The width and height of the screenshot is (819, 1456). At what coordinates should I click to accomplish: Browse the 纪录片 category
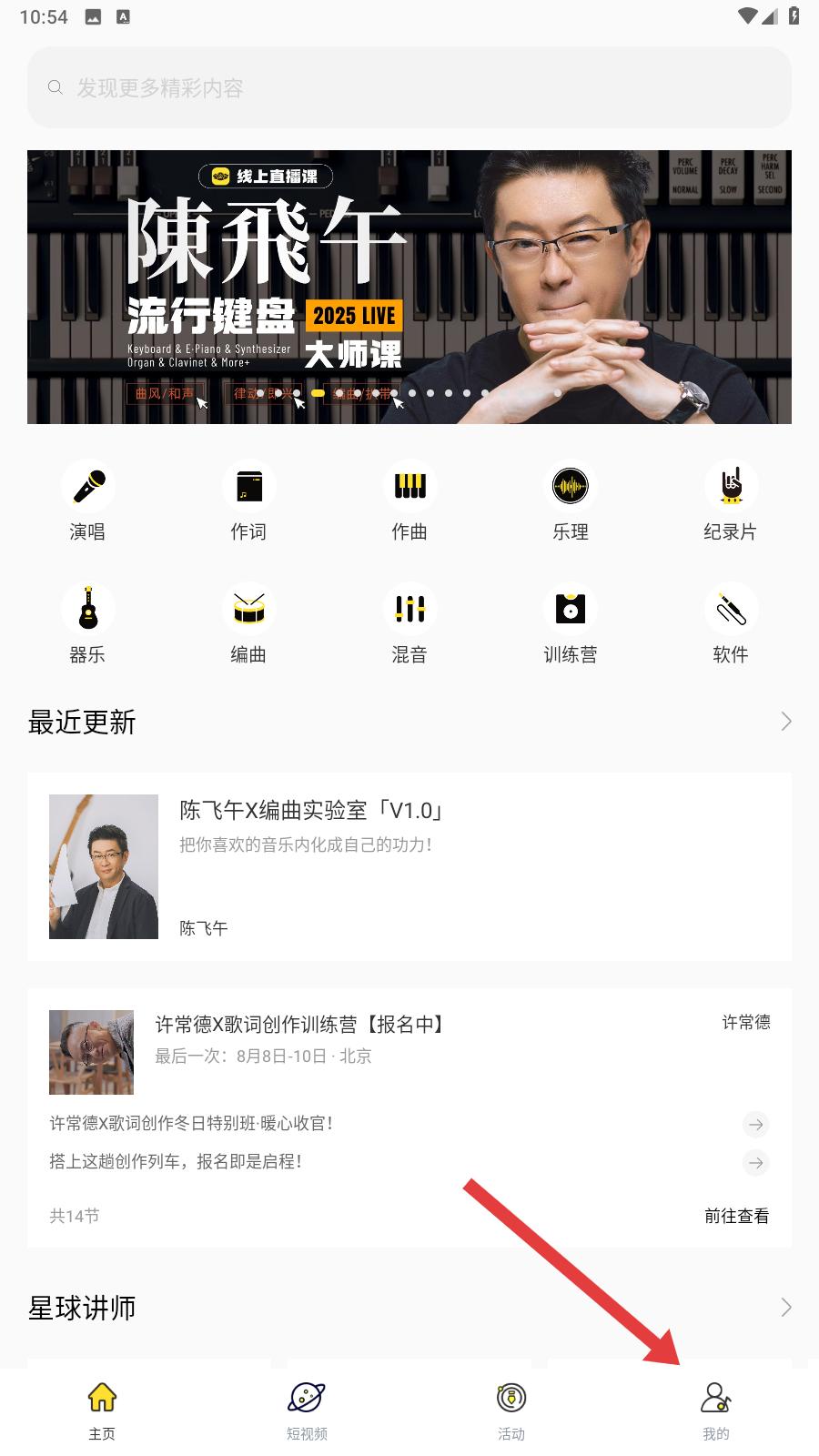pos(731,501)
